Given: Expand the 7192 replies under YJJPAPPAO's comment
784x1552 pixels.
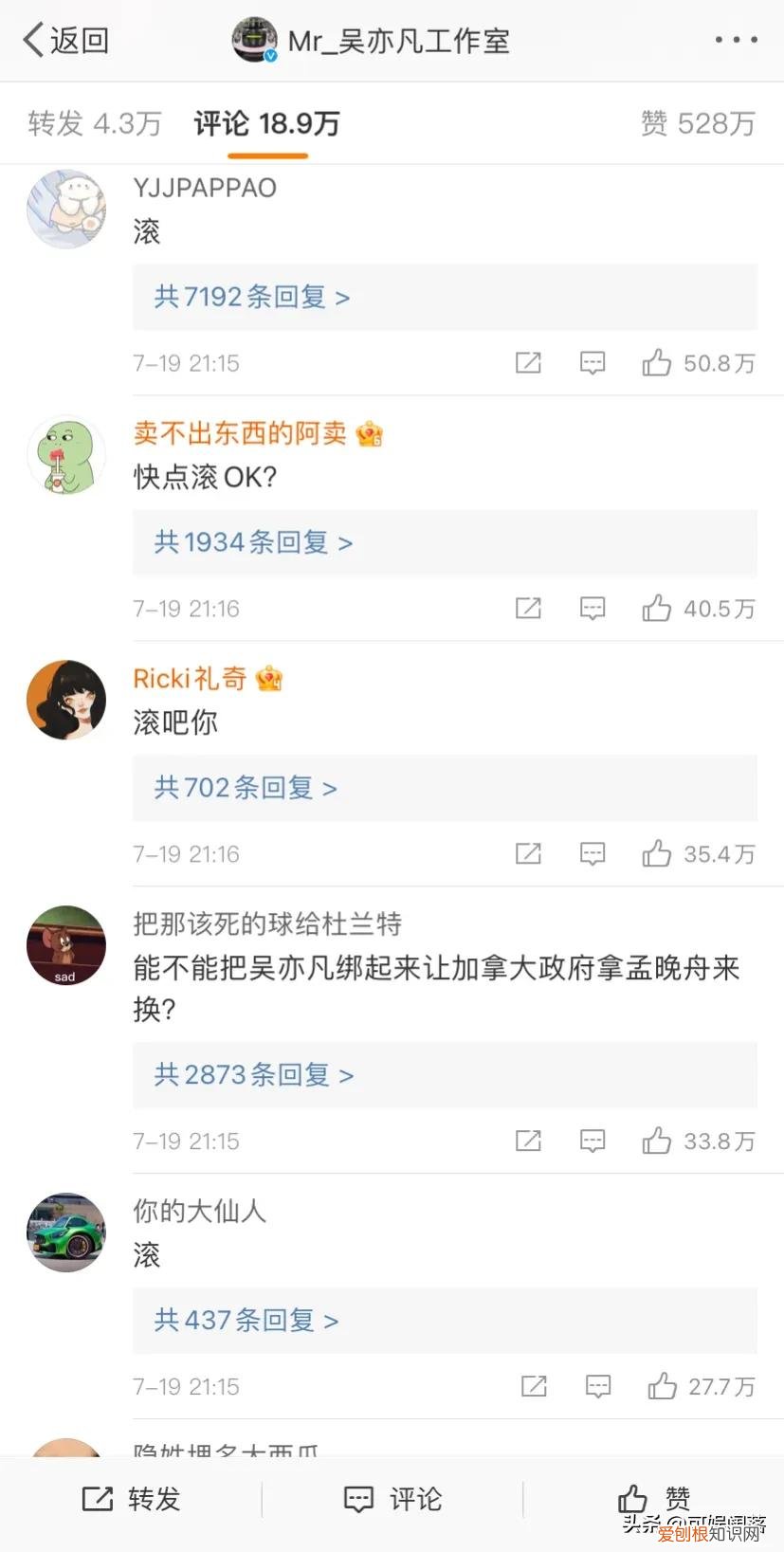Looking at the screenshot, I should coord(250,297).
